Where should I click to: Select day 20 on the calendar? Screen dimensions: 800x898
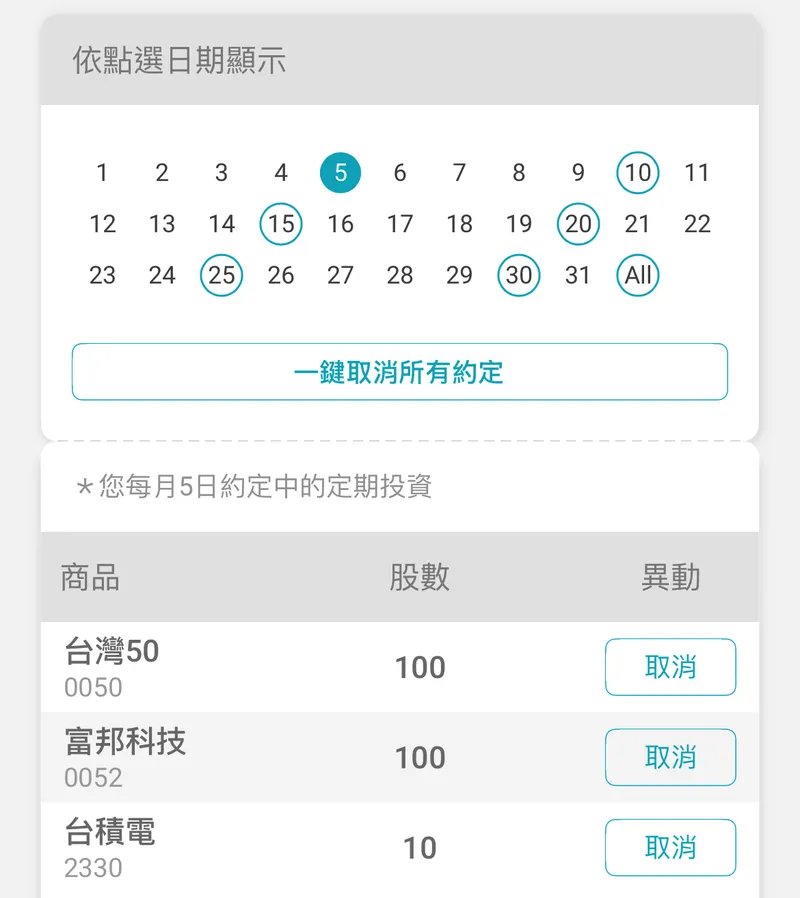click(578, 224)
